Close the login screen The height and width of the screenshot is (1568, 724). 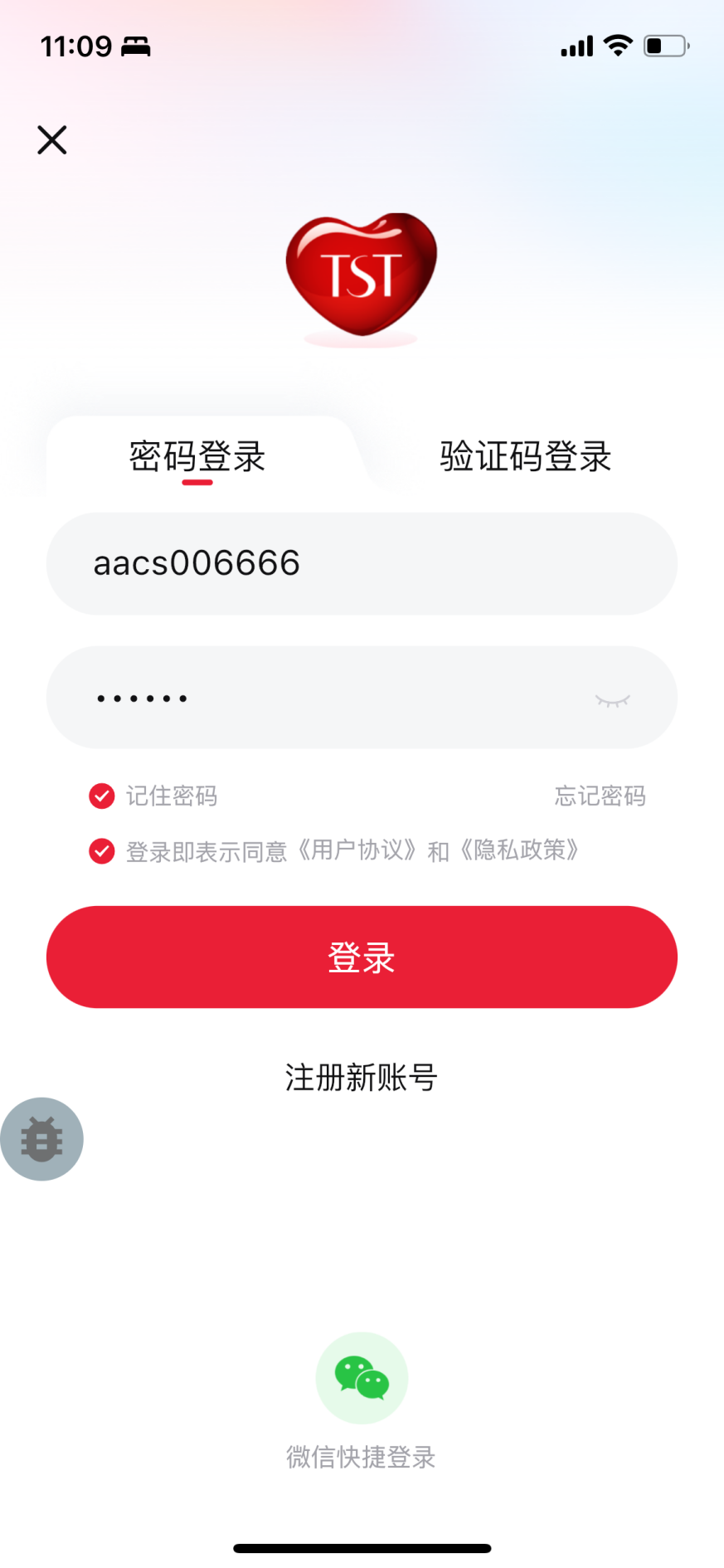tap(51, 140)
